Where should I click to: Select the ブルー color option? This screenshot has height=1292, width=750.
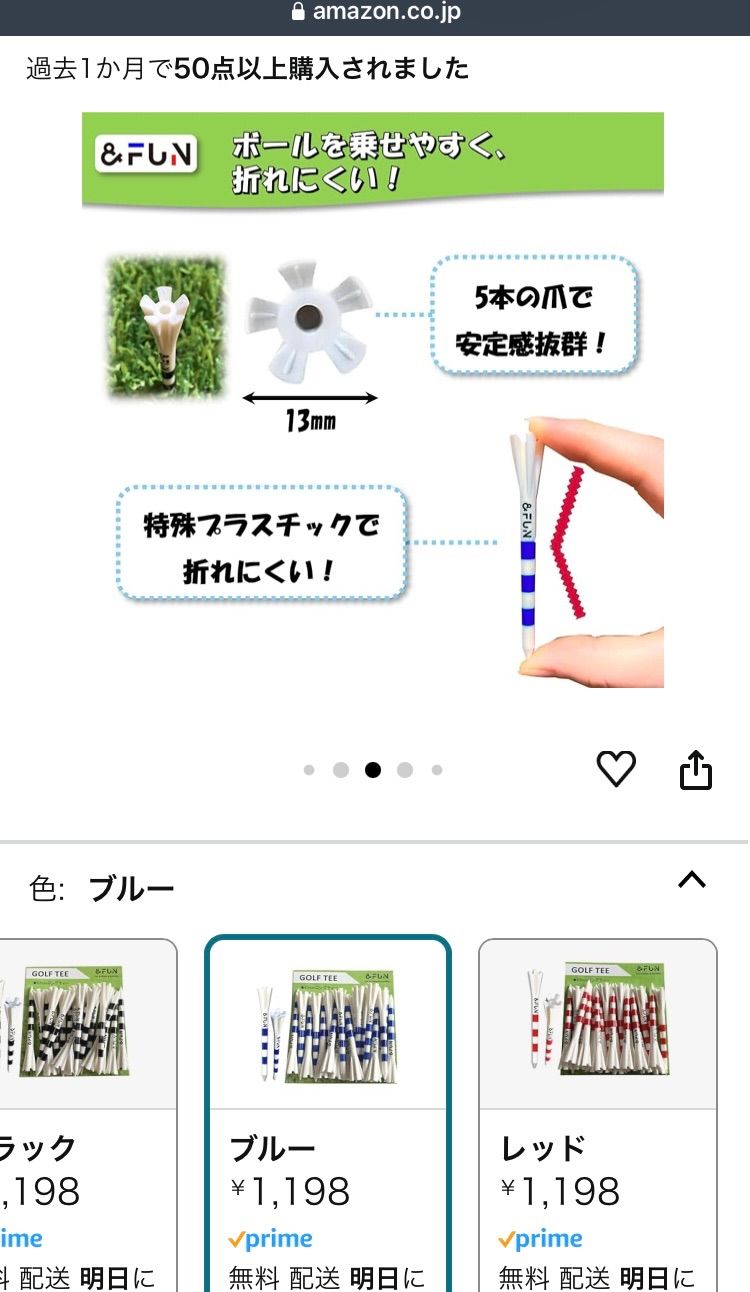click(328, 1110)
